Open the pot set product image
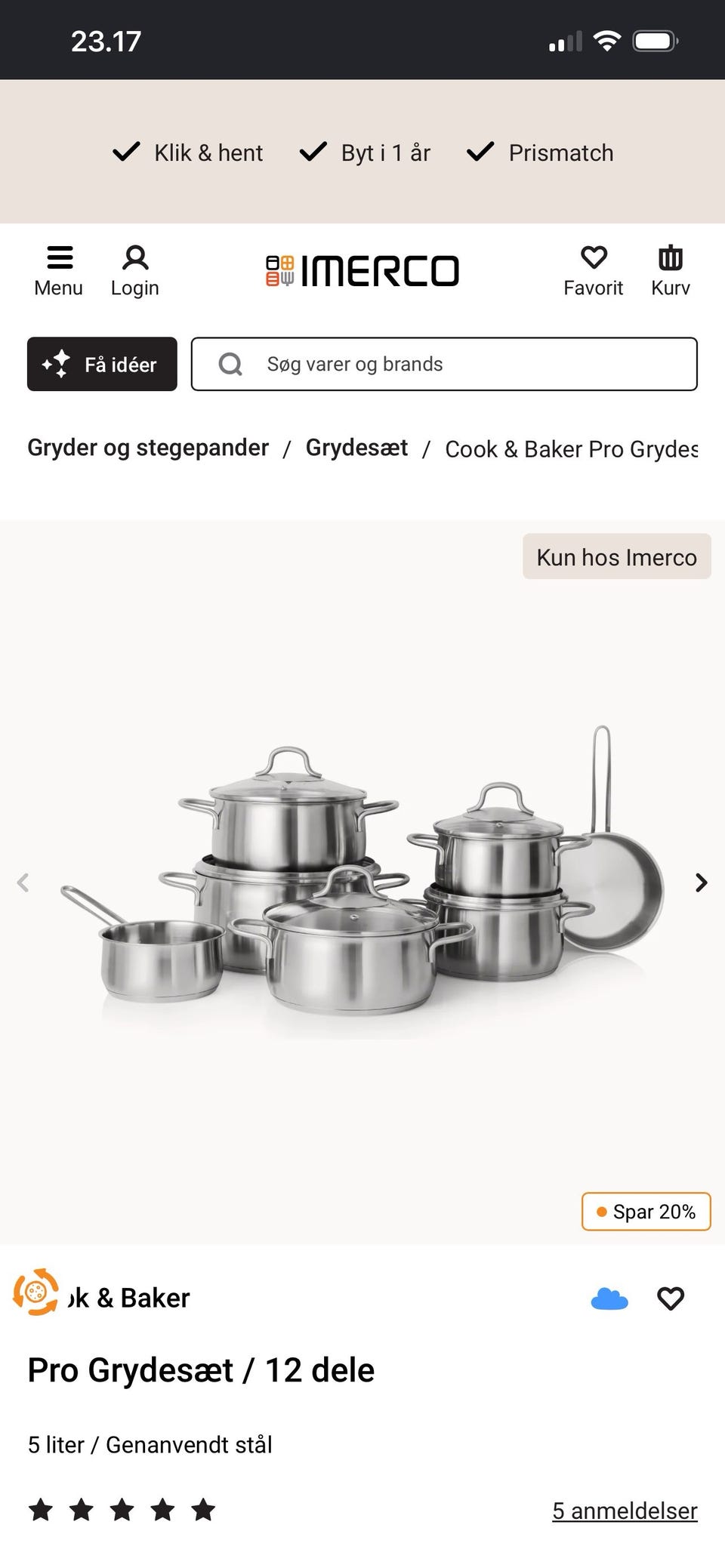 [x=362, y=883]
